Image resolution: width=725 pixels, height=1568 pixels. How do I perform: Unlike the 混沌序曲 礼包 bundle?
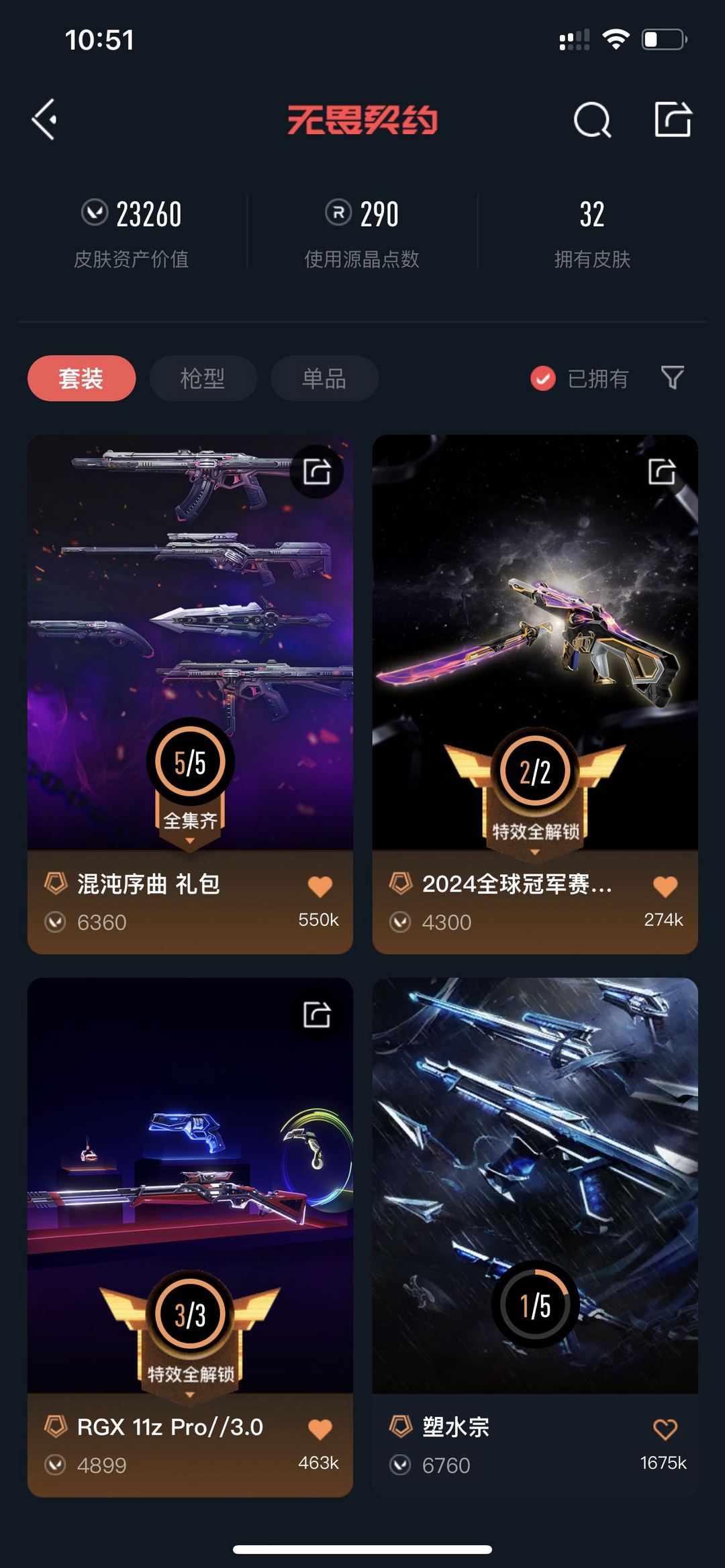pyautogui.click(x=320, y=886)
